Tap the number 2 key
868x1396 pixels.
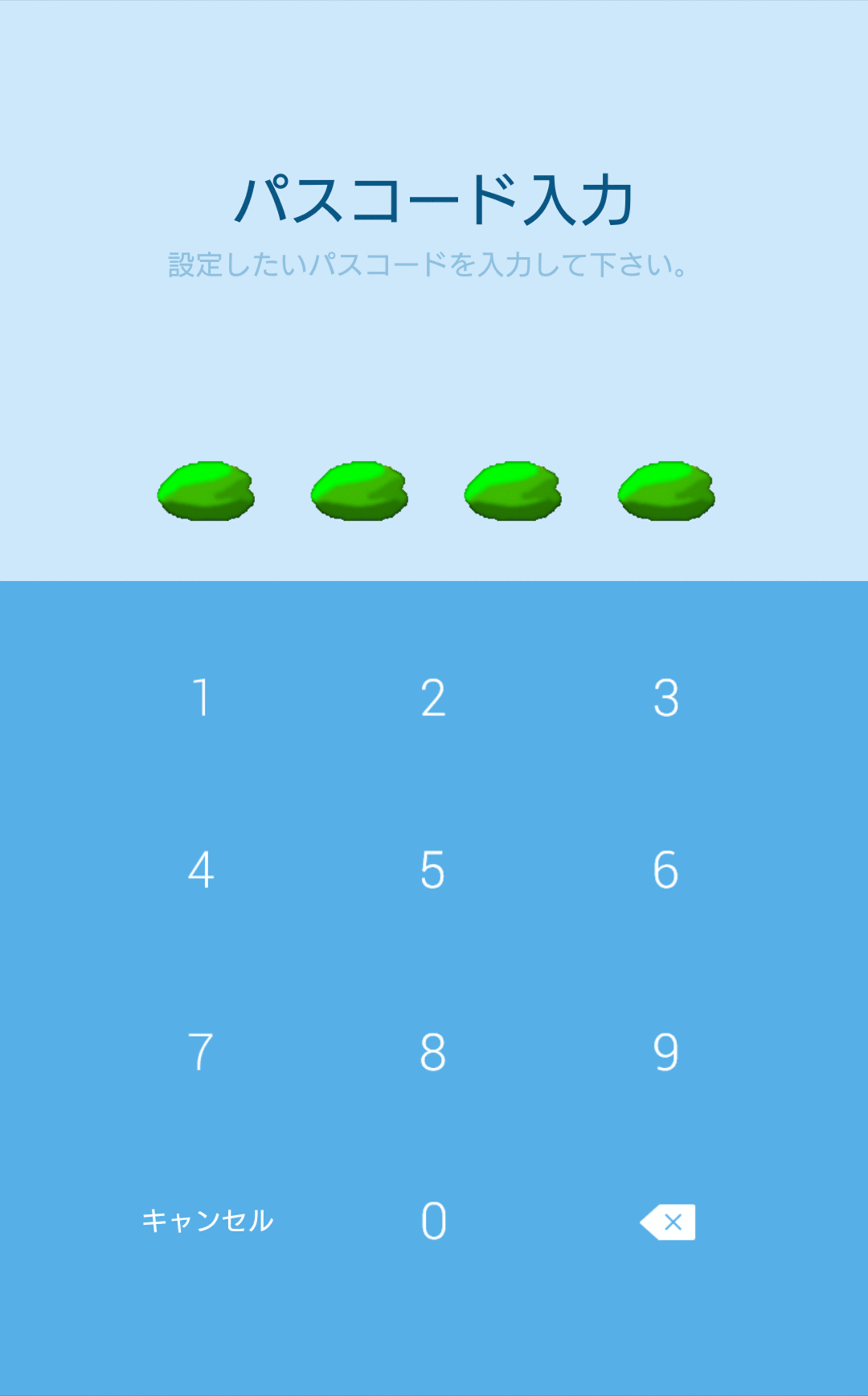click(x=434, y=697)
